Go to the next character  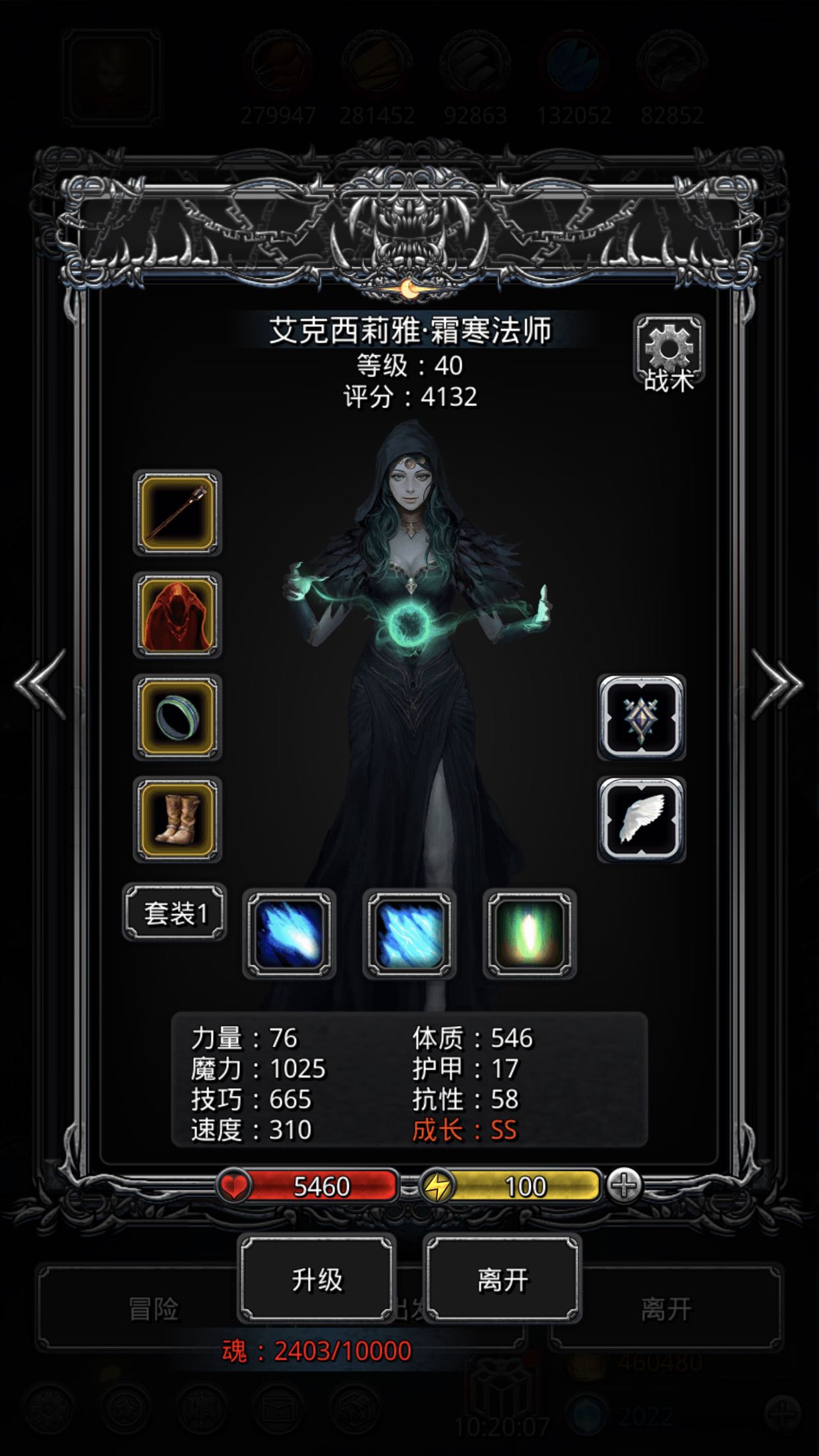pyautogui.click(x=778, y=684)
